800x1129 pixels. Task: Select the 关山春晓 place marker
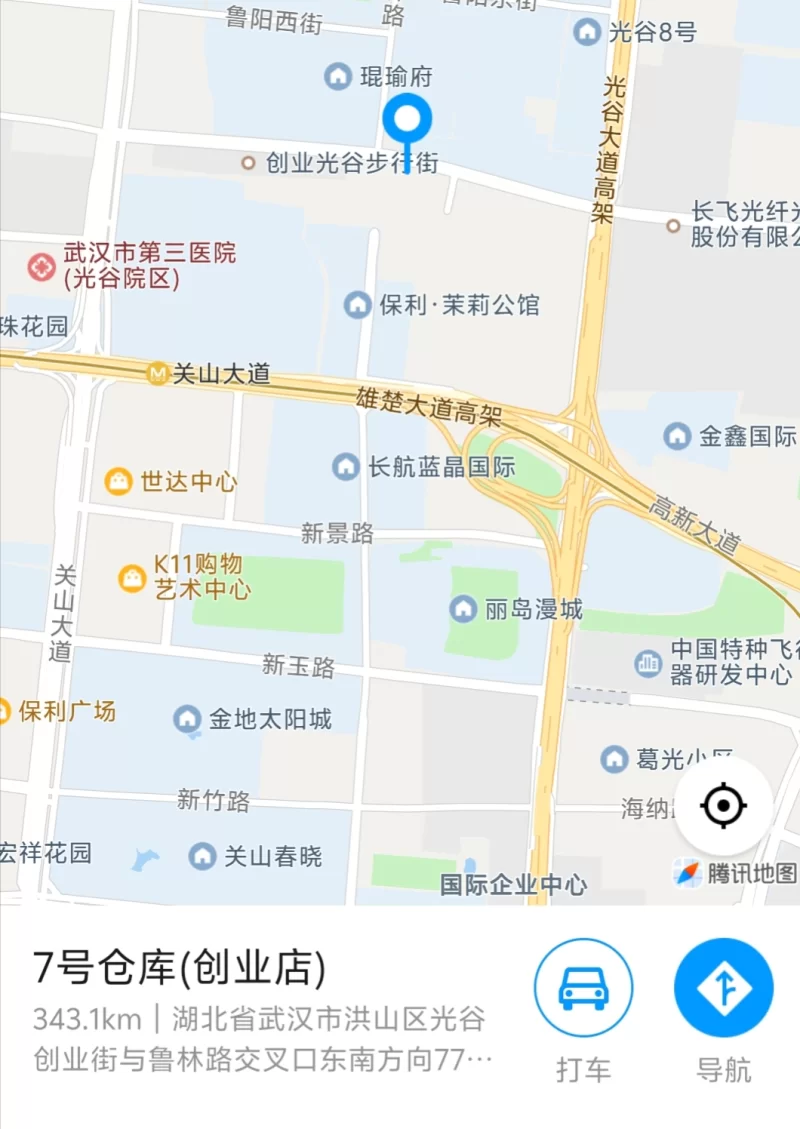pyautogui.click(x=203, y=856)
